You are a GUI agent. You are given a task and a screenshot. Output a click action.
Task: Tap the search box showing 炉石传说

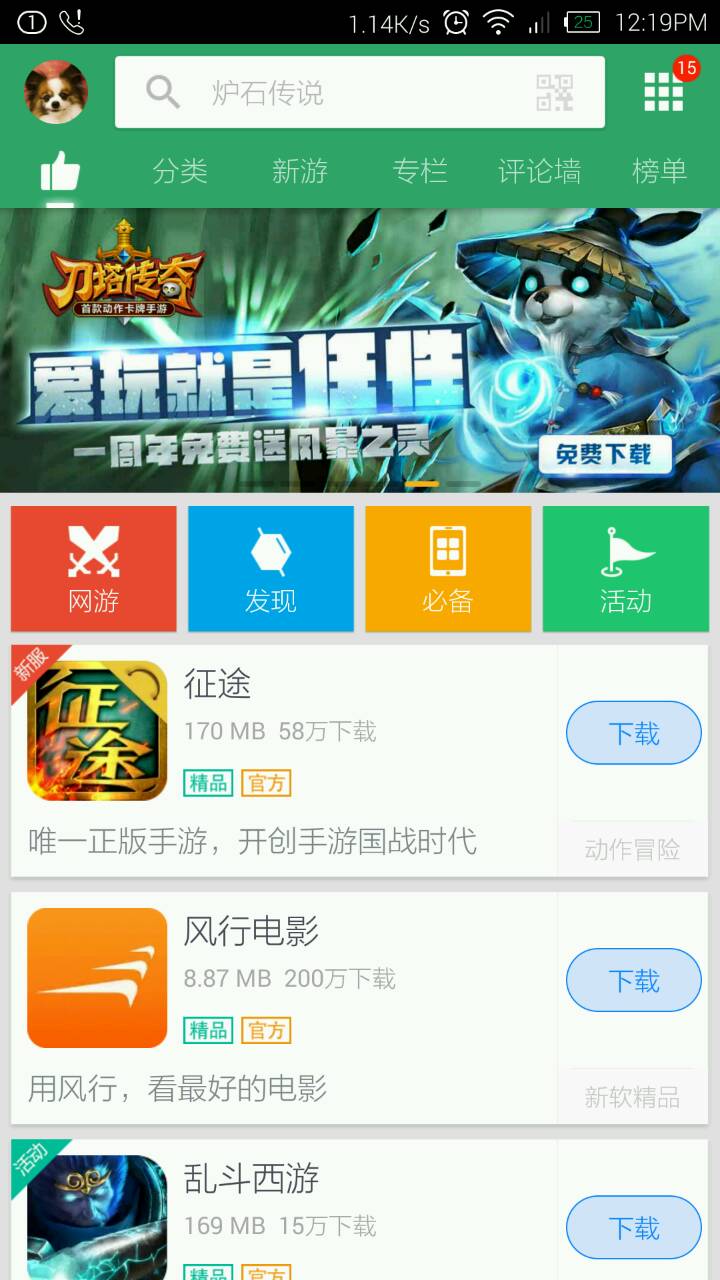tap(330, 93)
